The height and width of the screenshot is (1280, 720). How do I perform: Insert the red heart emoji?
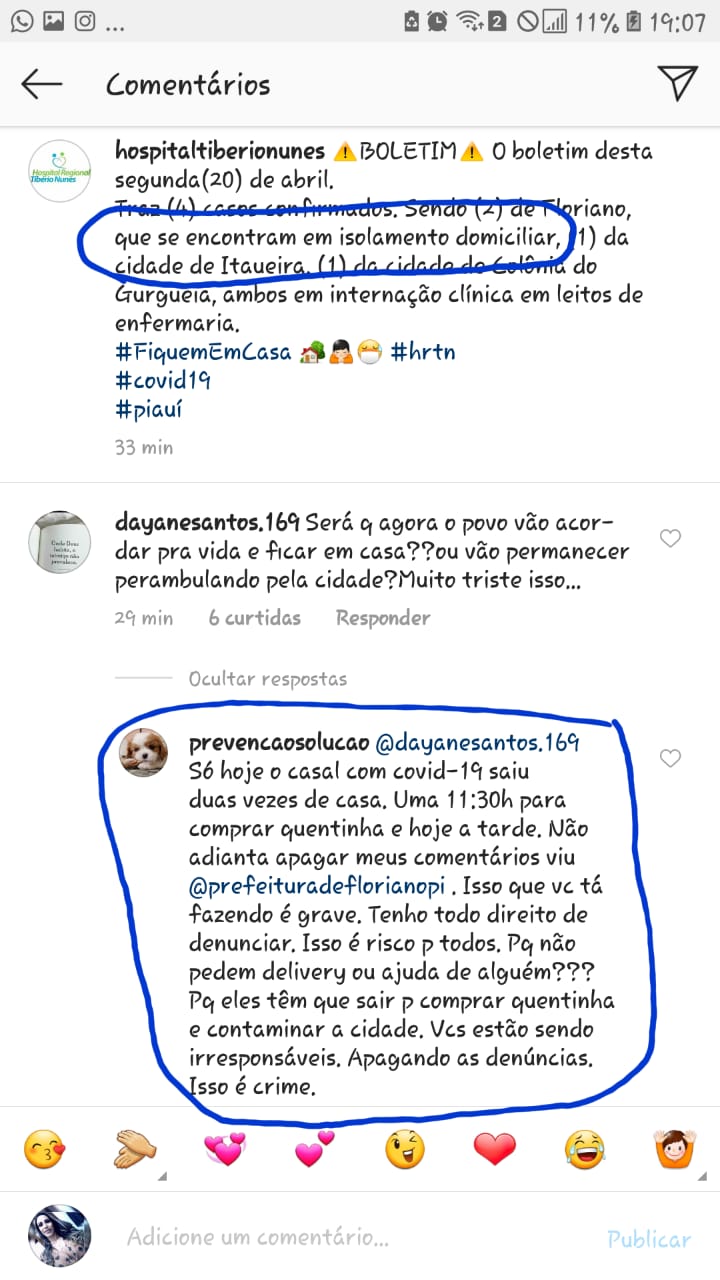494,1149
